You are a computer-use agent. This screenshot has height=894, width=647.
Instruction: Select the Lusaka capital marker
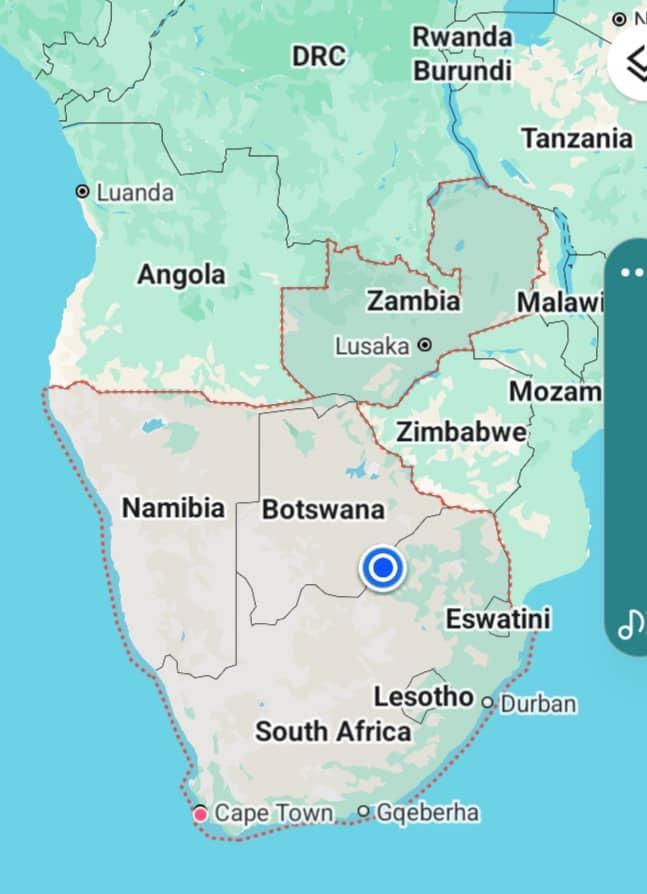pyautogui.click(x=424, y=345)
